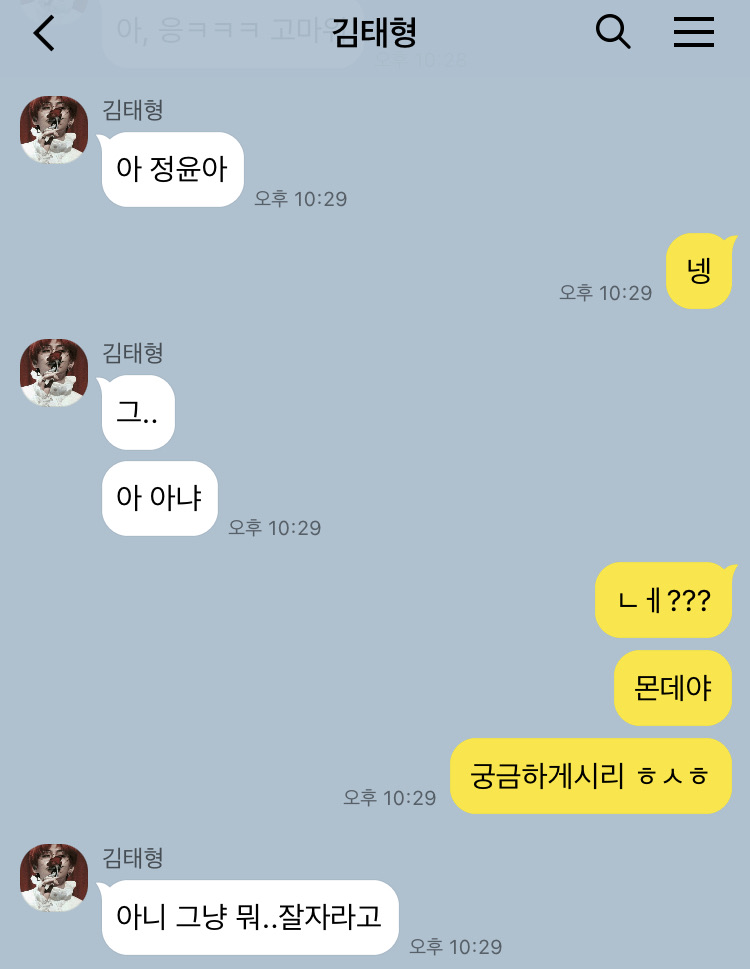Open the chat room hamburger menu
Viewport: 750px width, 969px height.
(693, 33)
